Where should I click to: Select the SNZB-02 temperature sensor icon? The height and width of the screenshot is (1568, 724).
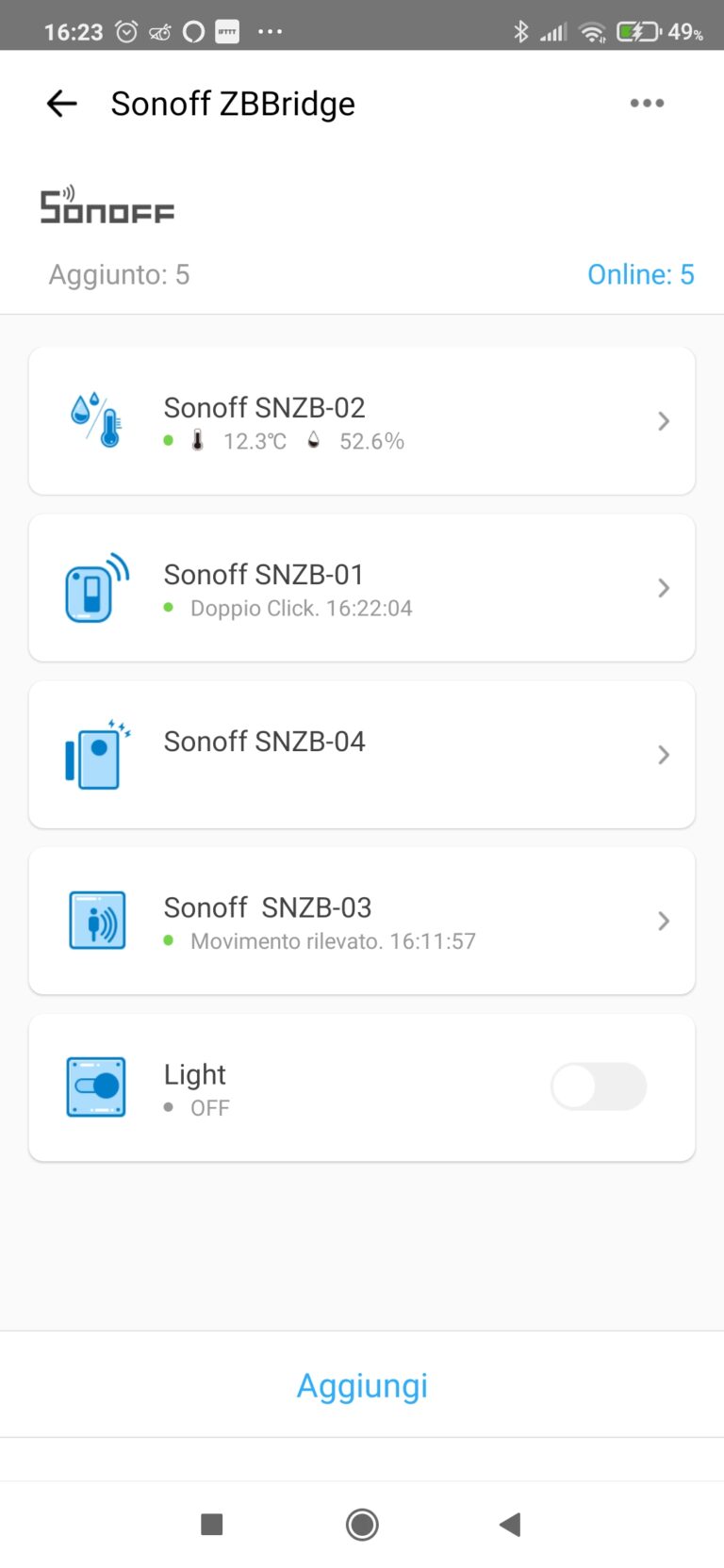pyautogui.click(x=95, y=419)
